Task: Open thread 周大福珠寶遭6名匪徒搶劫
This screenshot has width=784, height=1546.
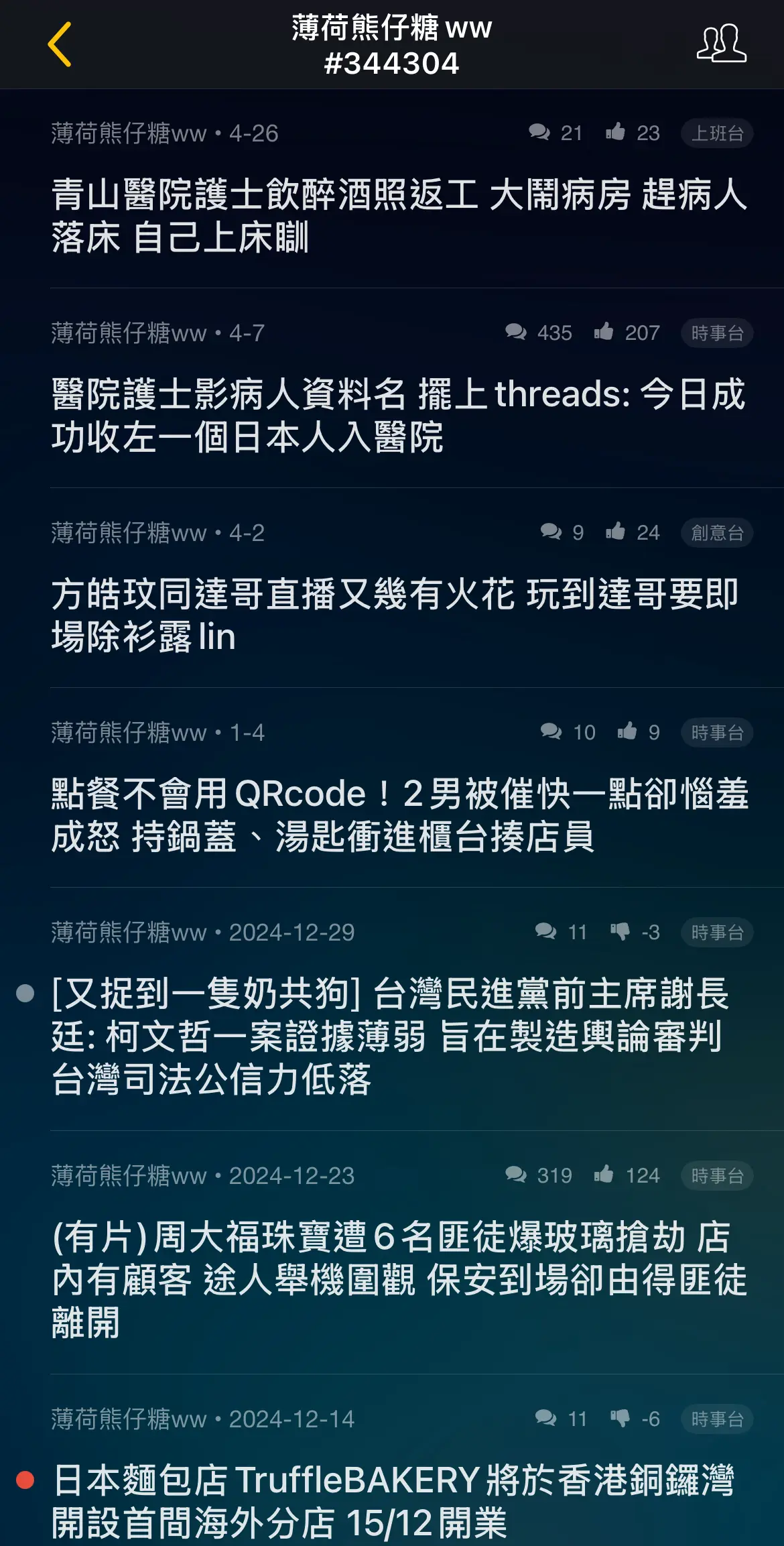Action: [x=399, y=1280]
